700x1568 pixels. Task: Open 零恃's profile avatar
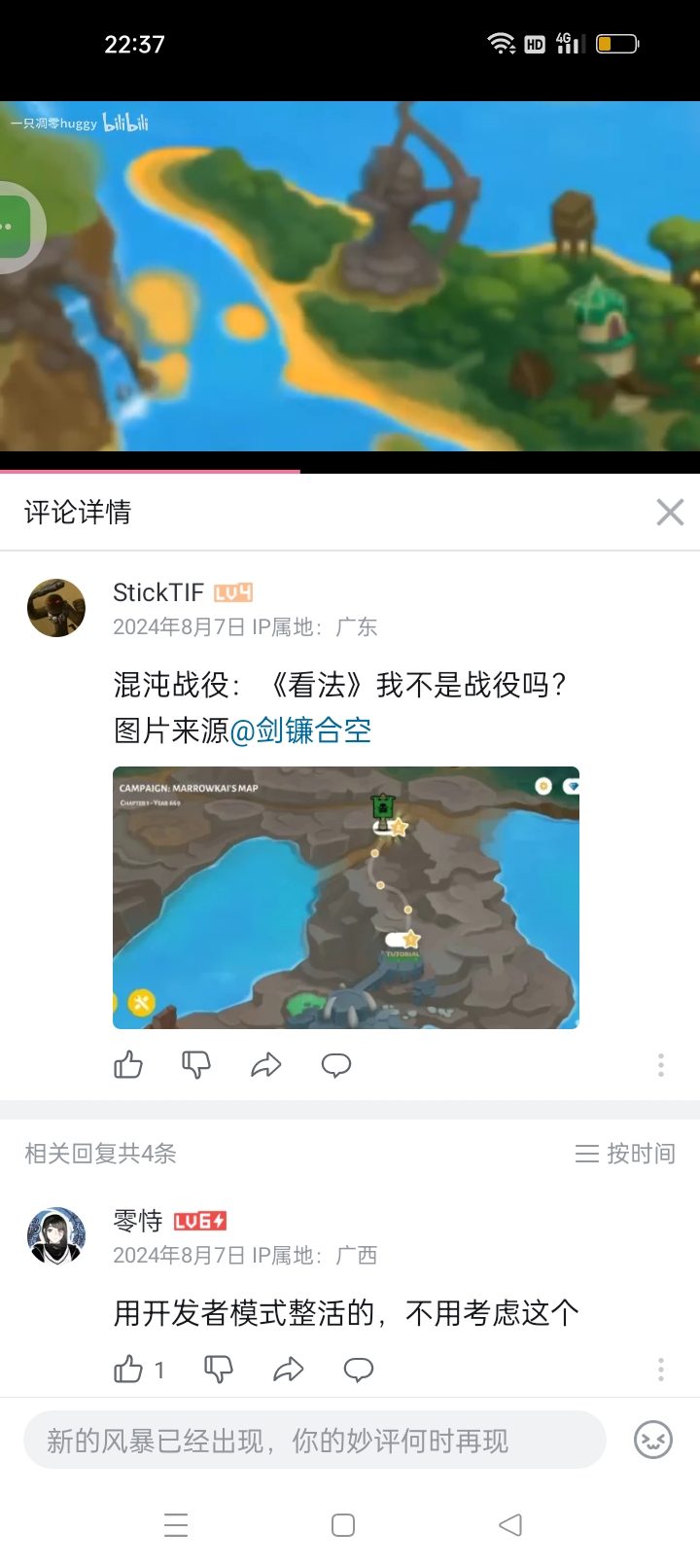(56, 1236)
